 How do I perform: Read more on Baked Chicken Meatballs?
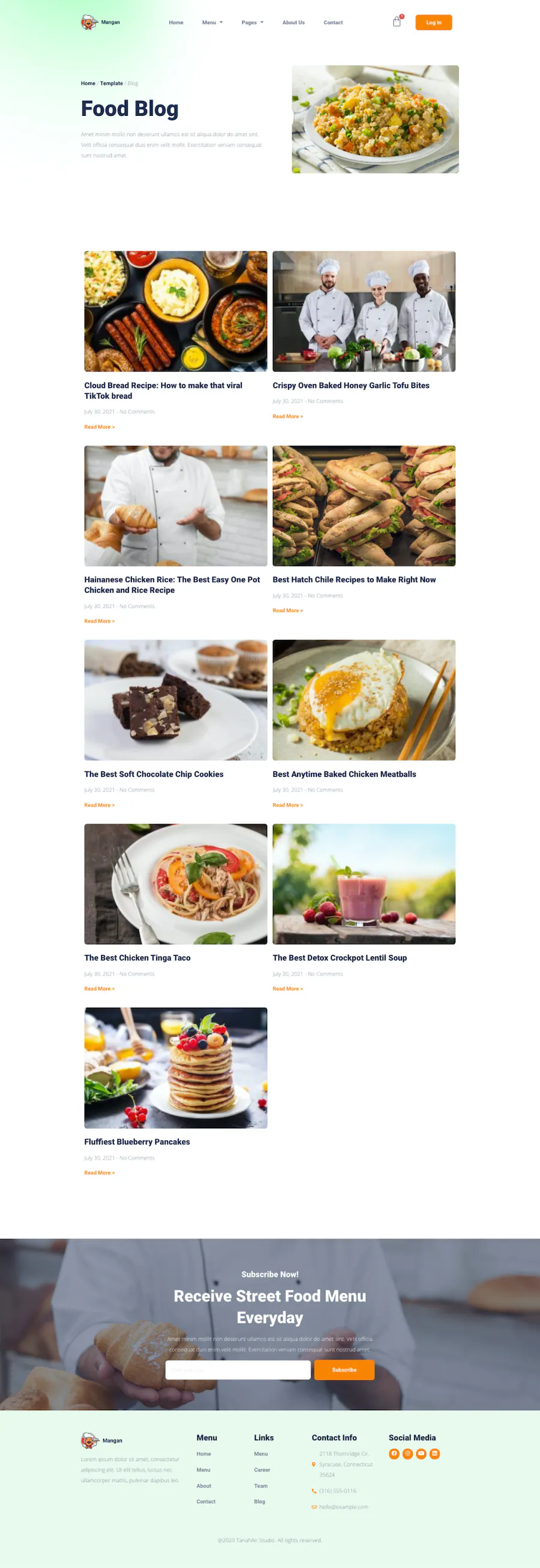pyautogui.click(x=287, y=805)
